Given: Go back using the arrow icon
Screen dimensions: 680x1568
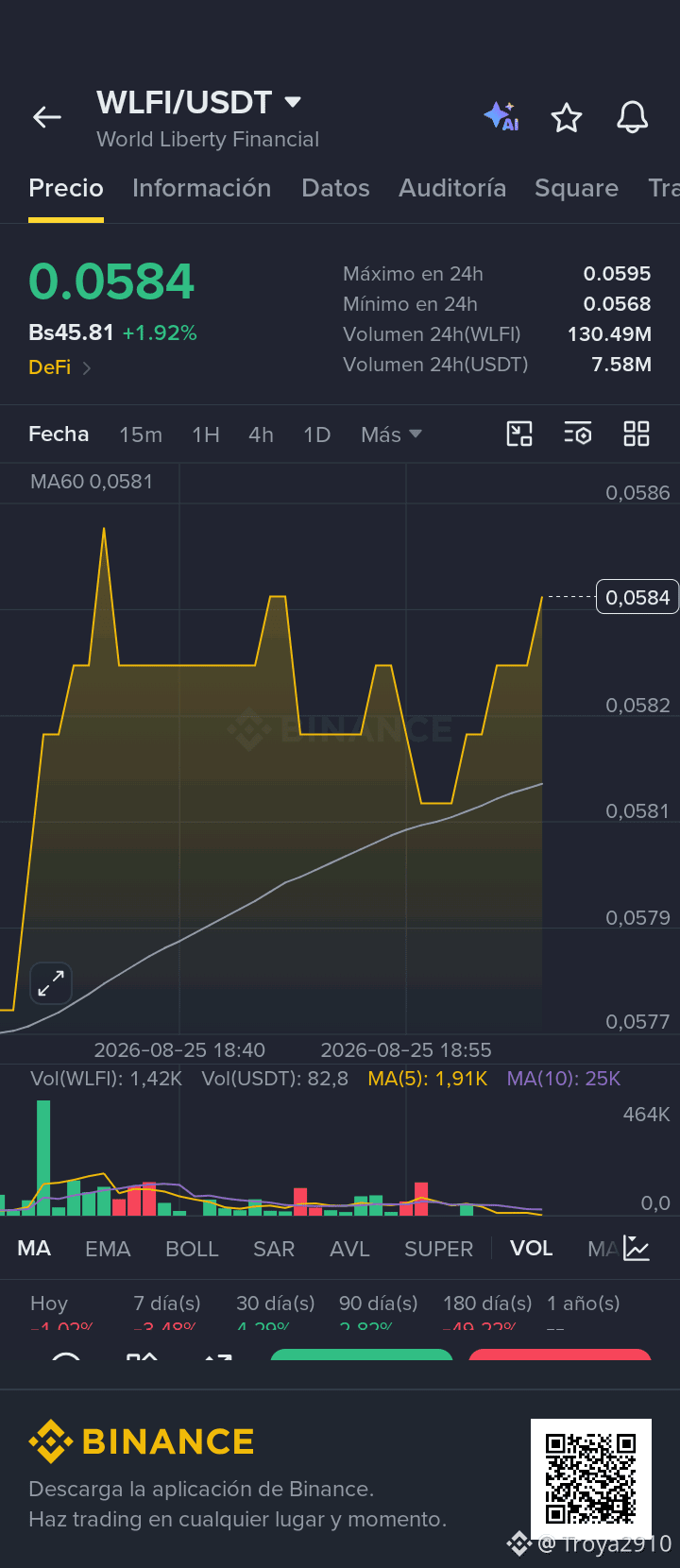Looking at the screenshot, I should point(47,117).
